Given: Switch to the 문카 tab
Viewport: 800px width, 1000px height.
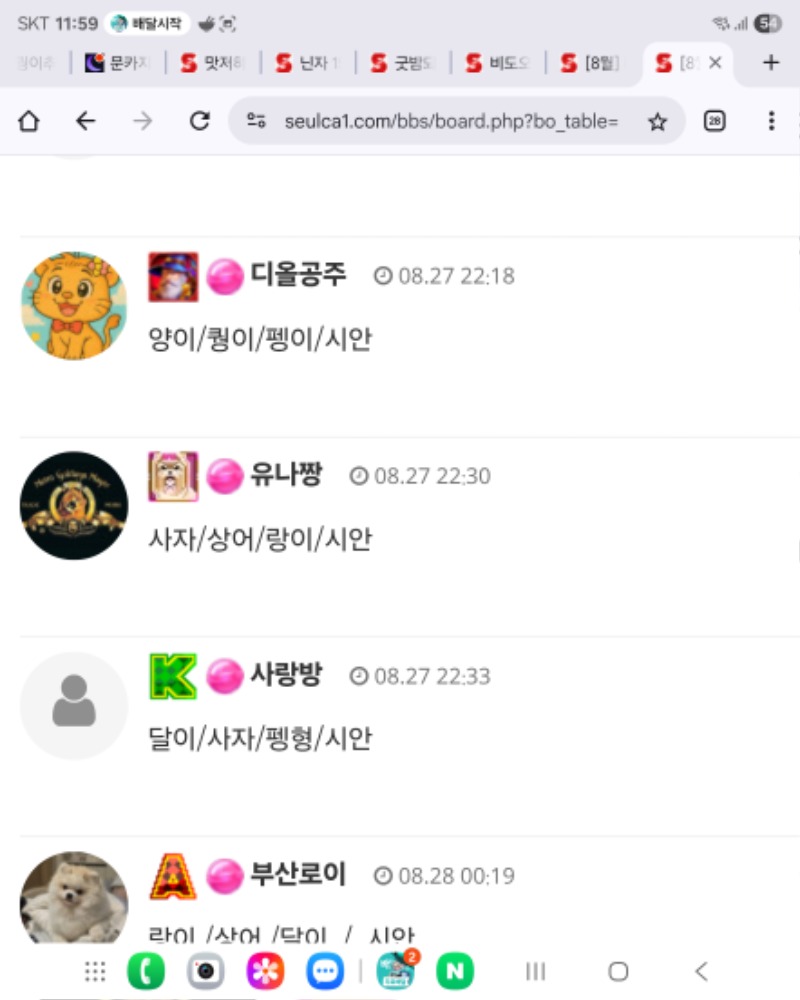Looking at the screenshot, I should point(118,63).
